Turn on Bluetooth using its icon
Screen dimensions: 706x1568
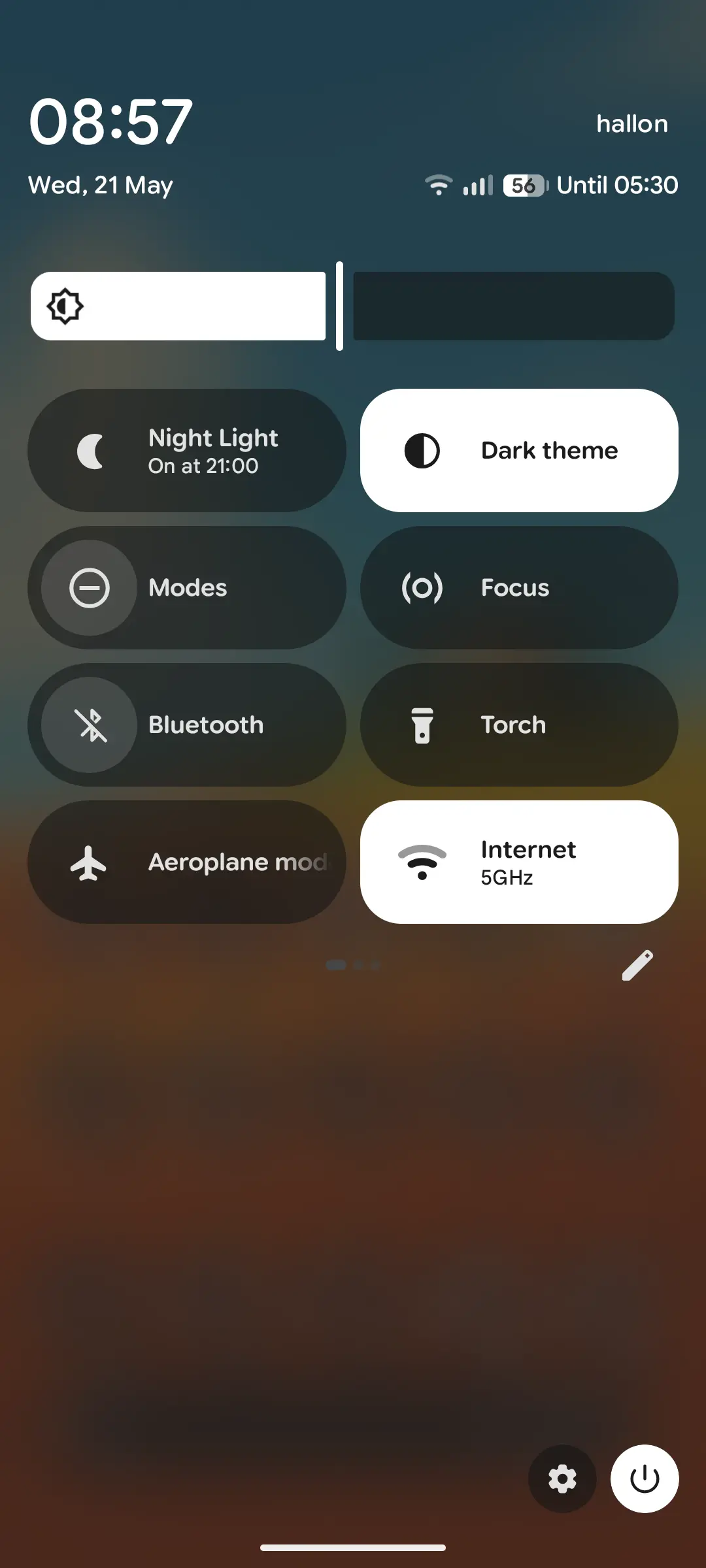pyautogui.click(x=90, y=725)
